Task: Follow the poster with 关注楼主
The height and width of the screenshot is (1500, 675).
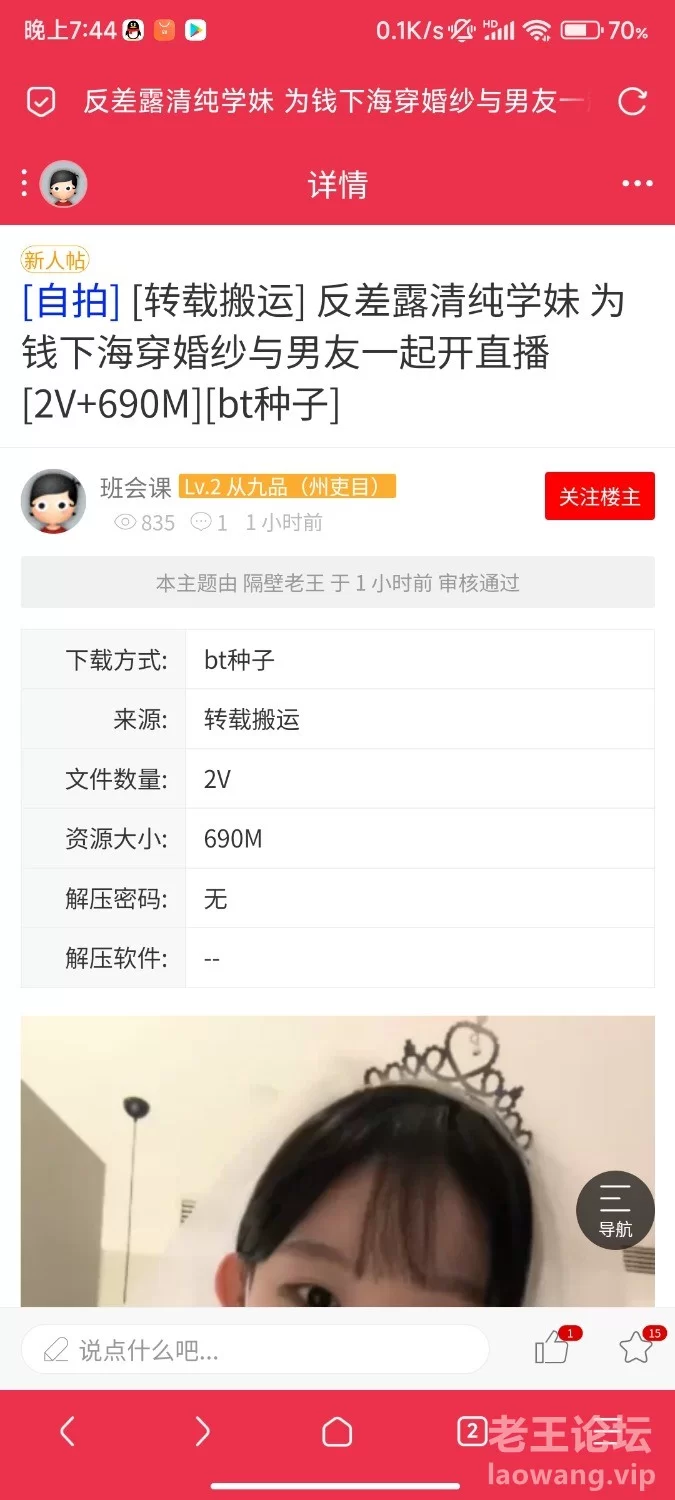Action: coord(599,496)
